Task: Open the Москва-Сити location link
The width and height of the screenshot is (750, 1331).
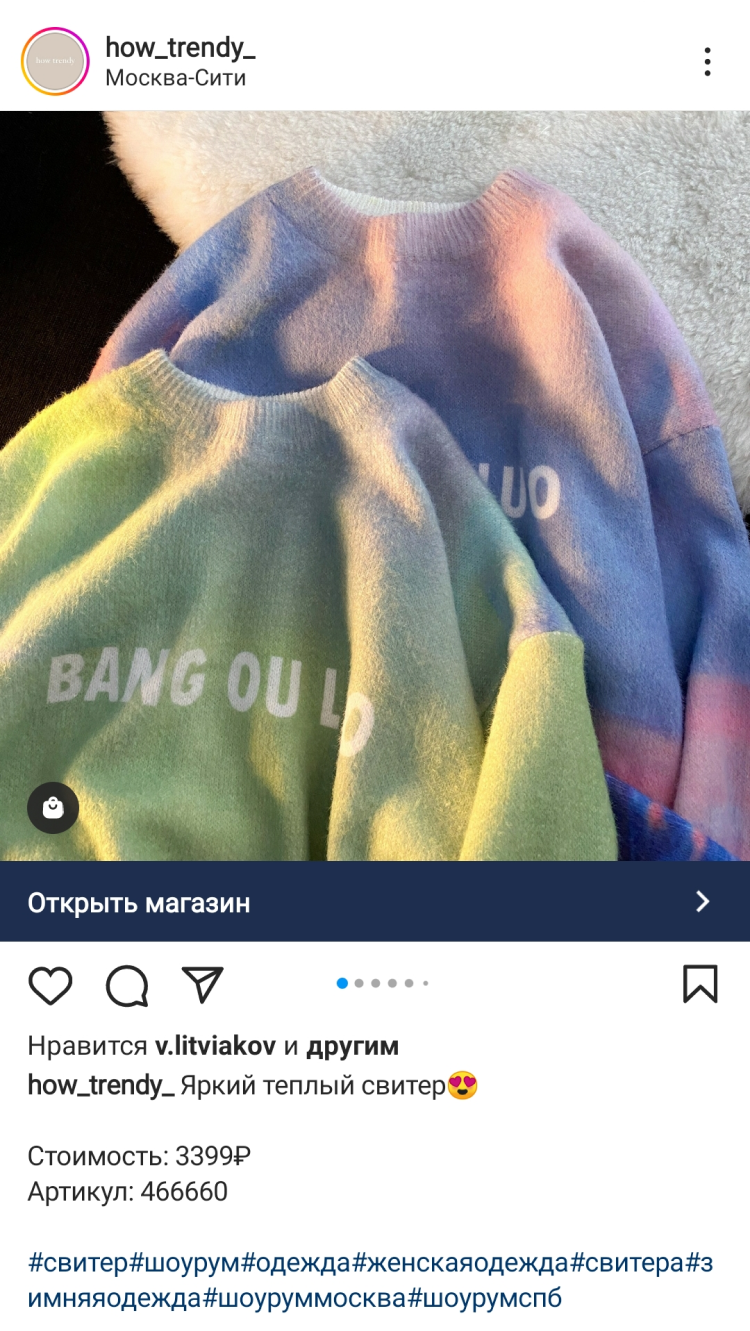Action: tap(175, 78)
